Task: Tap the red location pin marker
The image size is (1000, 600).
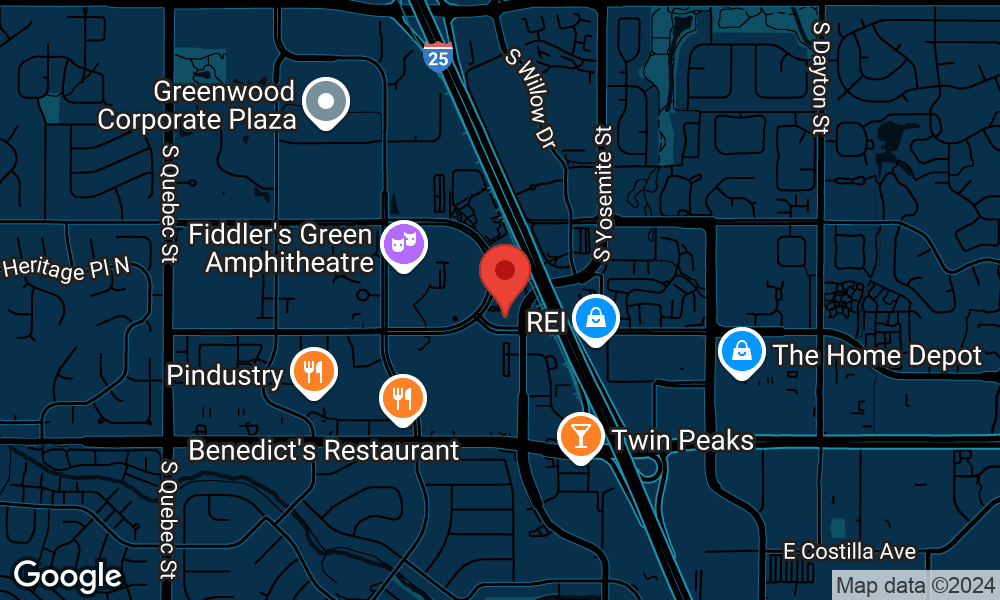Action: [x=504, y=273]
